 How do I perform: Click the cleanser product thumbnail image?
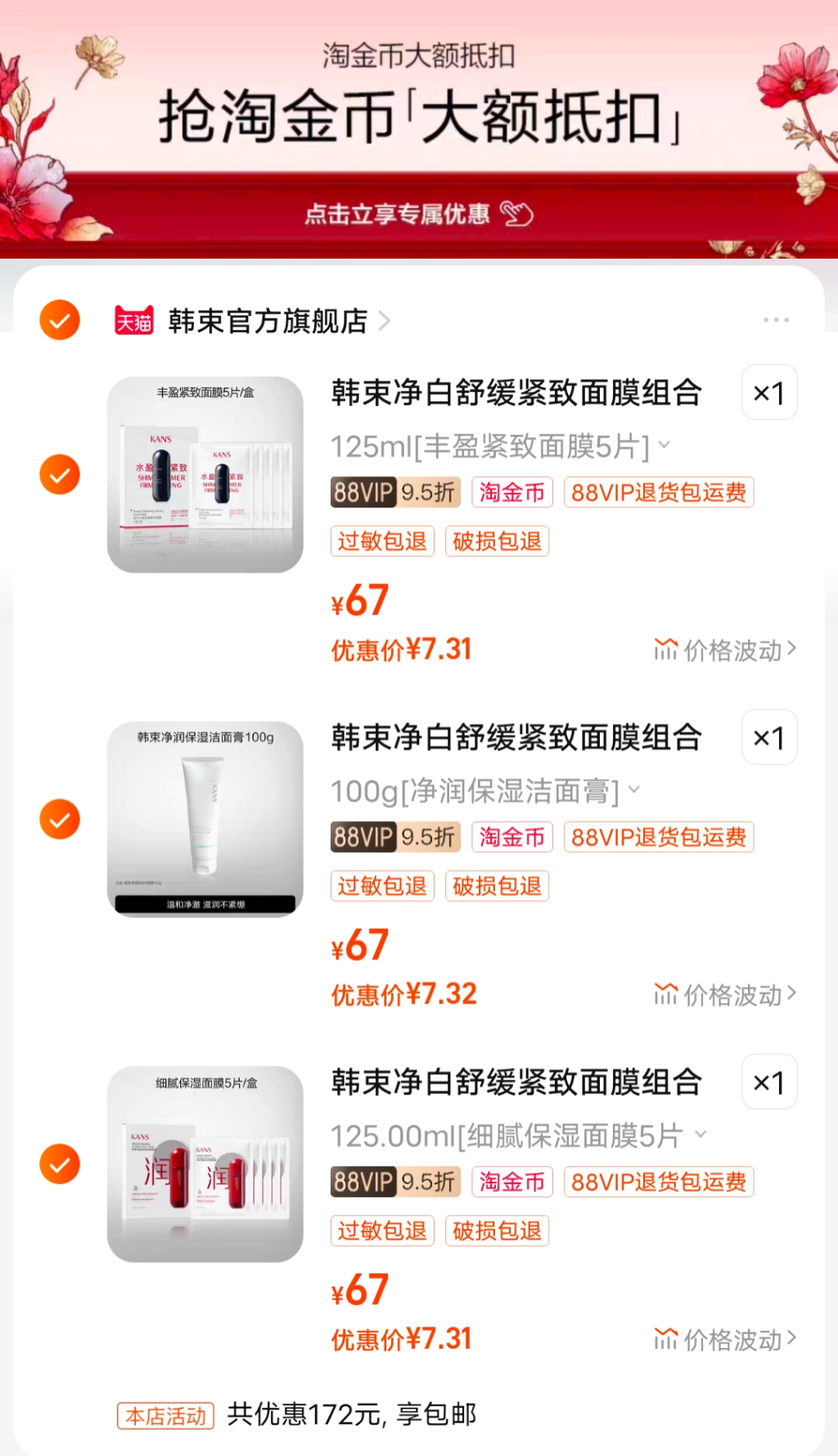(205, 818)
